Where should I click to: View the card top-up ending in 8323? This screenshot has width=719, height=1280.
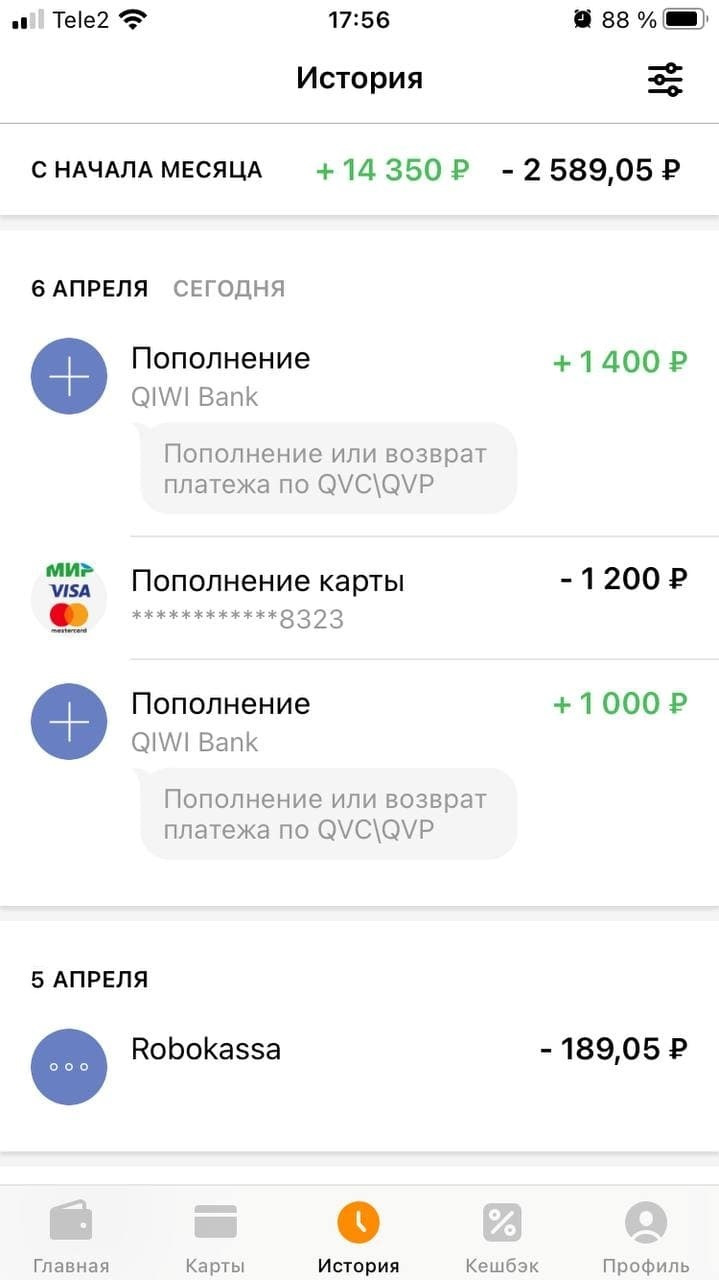point(359,598)
